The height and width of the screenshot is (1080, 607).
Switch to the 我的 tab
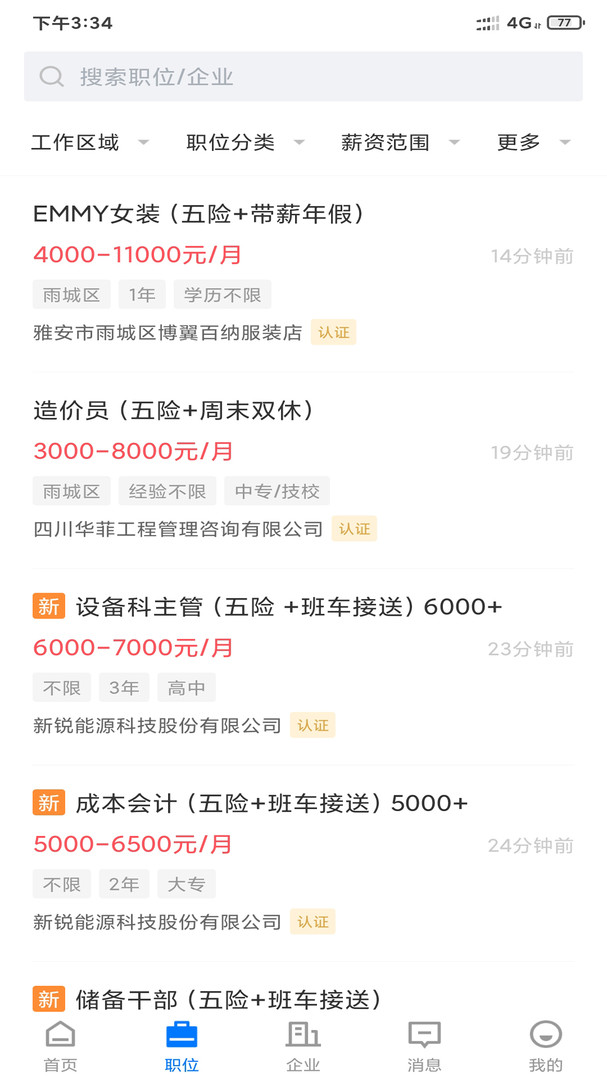pos(546,1046)
